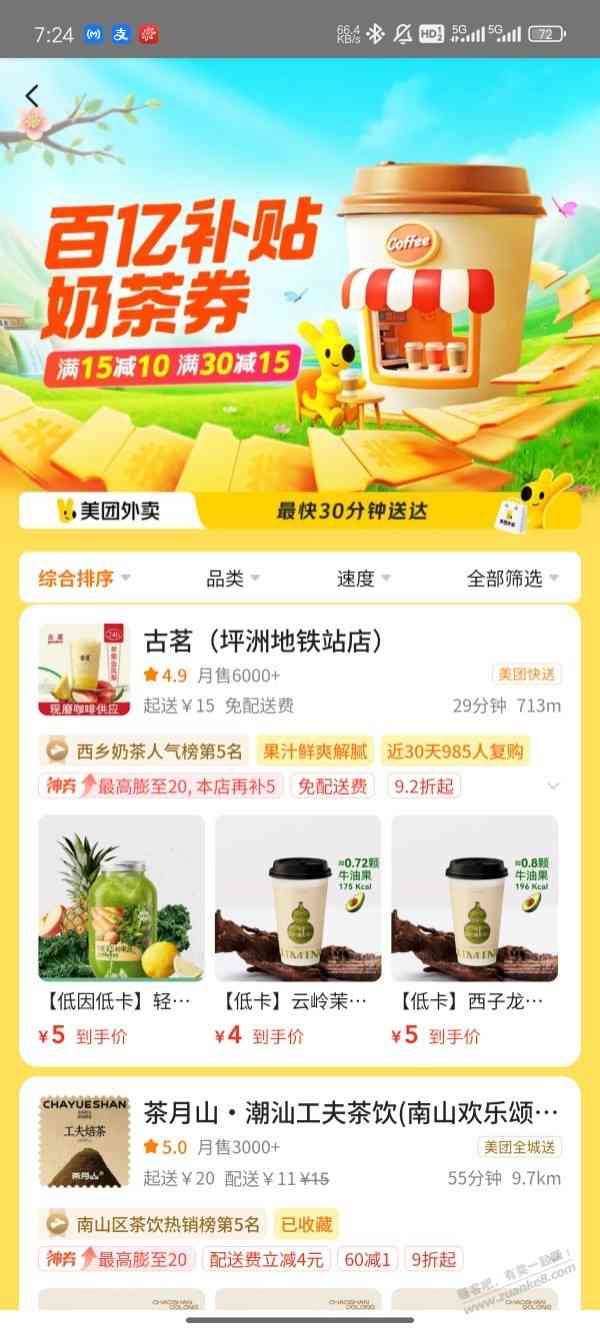Open the 茶月山·潮汕工夫茶饮 store

(351, 1113)
